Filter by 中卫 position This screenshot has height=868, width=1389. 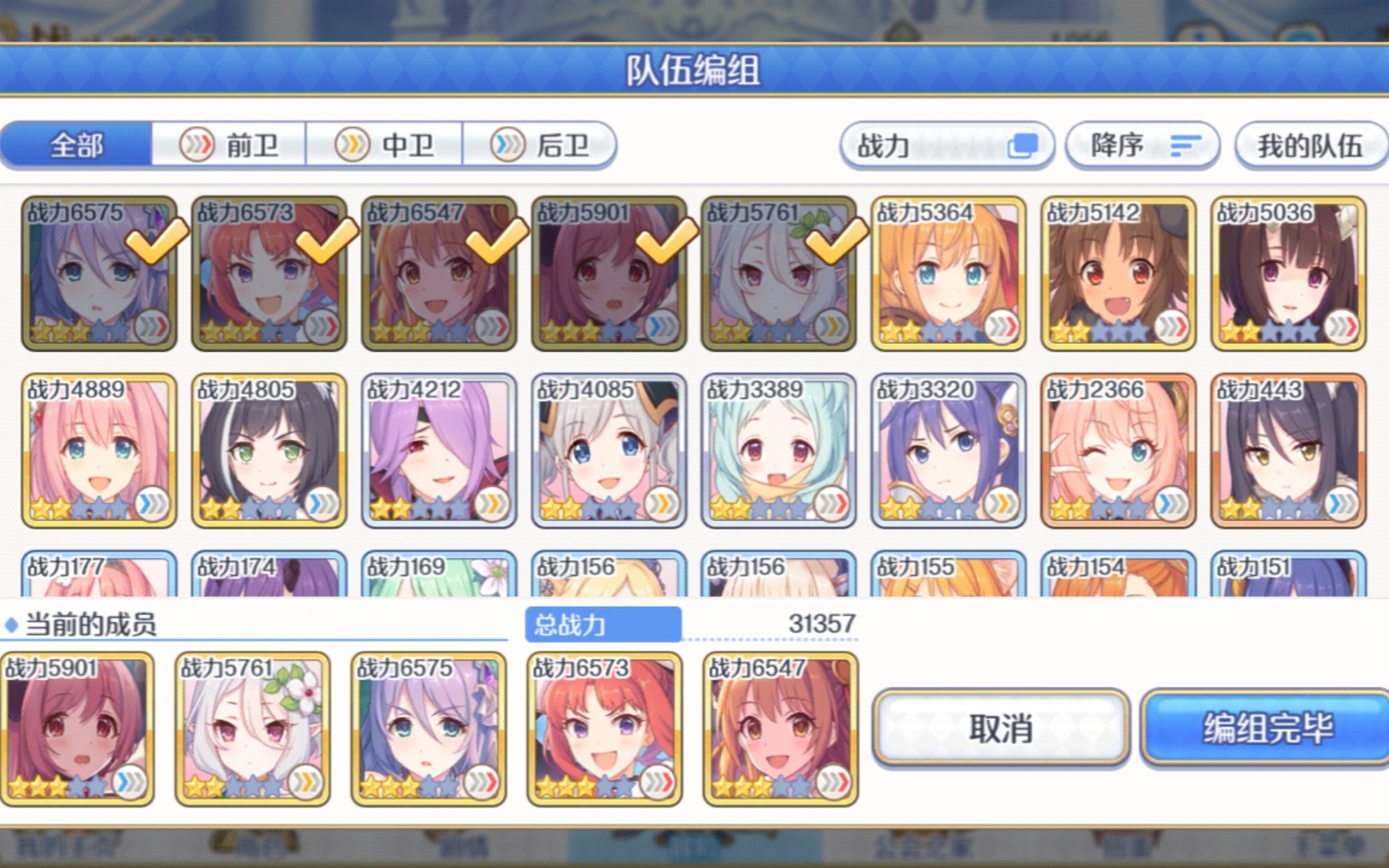[x=384, y=145]
